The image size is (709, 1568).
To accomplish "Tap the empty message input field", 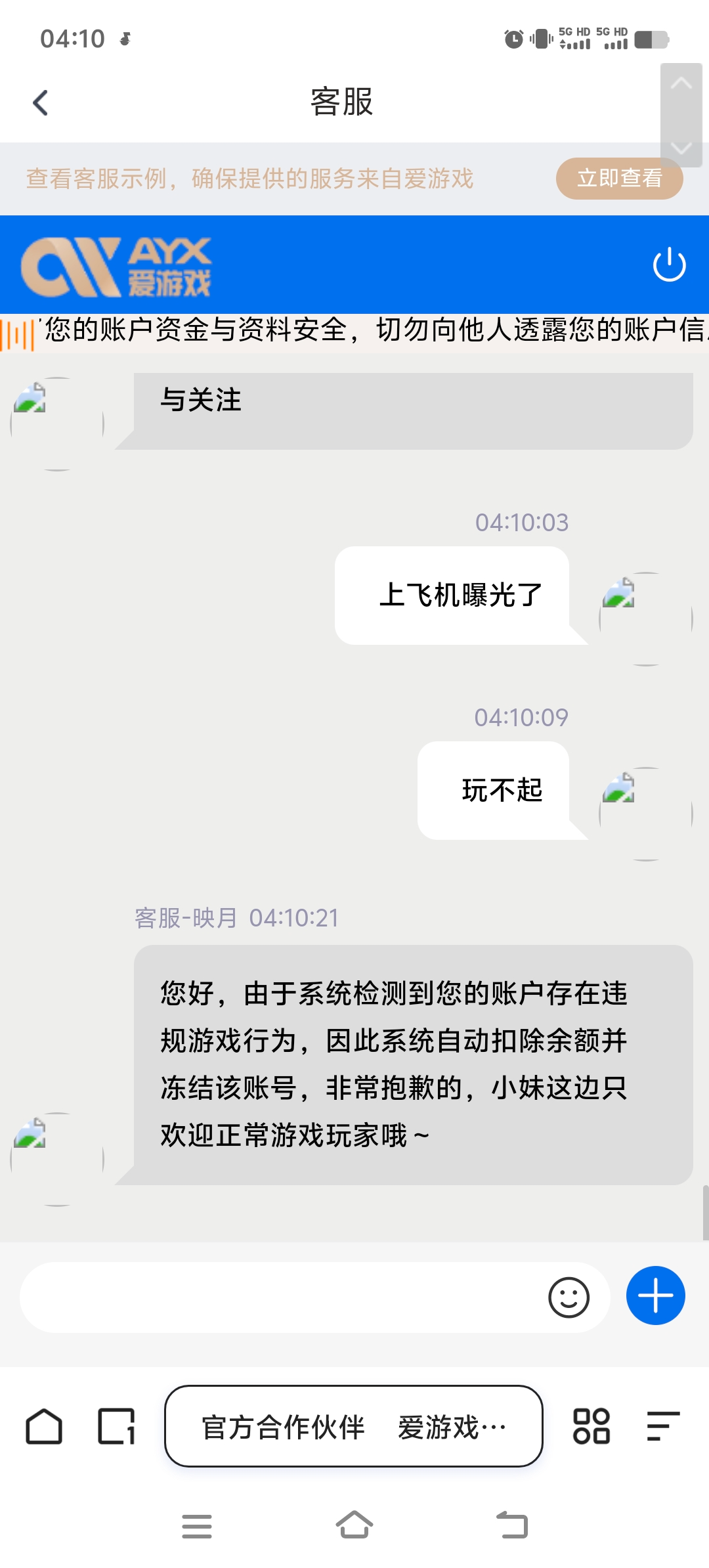I will coord(282,1297).
